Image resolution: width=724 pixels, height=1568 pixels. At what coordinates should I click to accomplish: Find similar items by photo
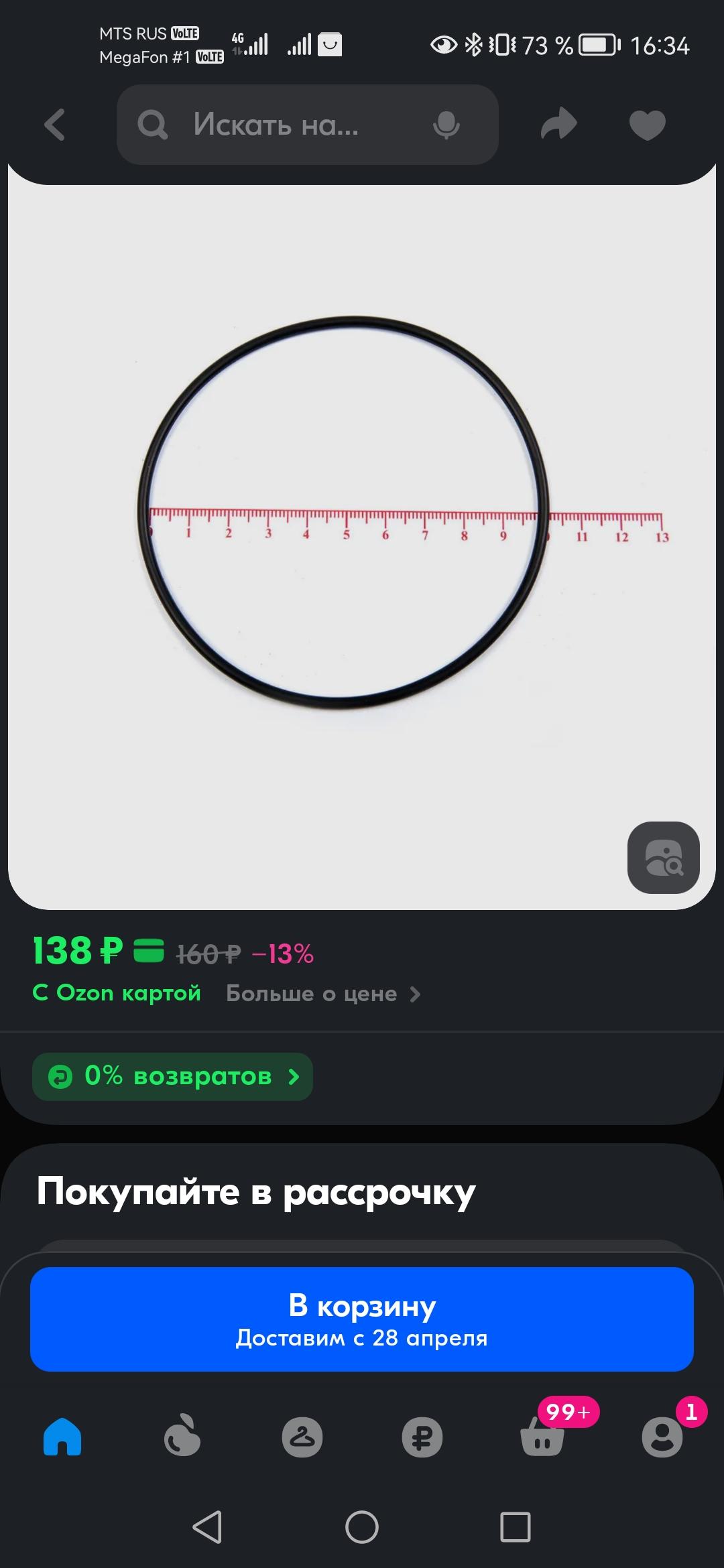click(664, 858)
